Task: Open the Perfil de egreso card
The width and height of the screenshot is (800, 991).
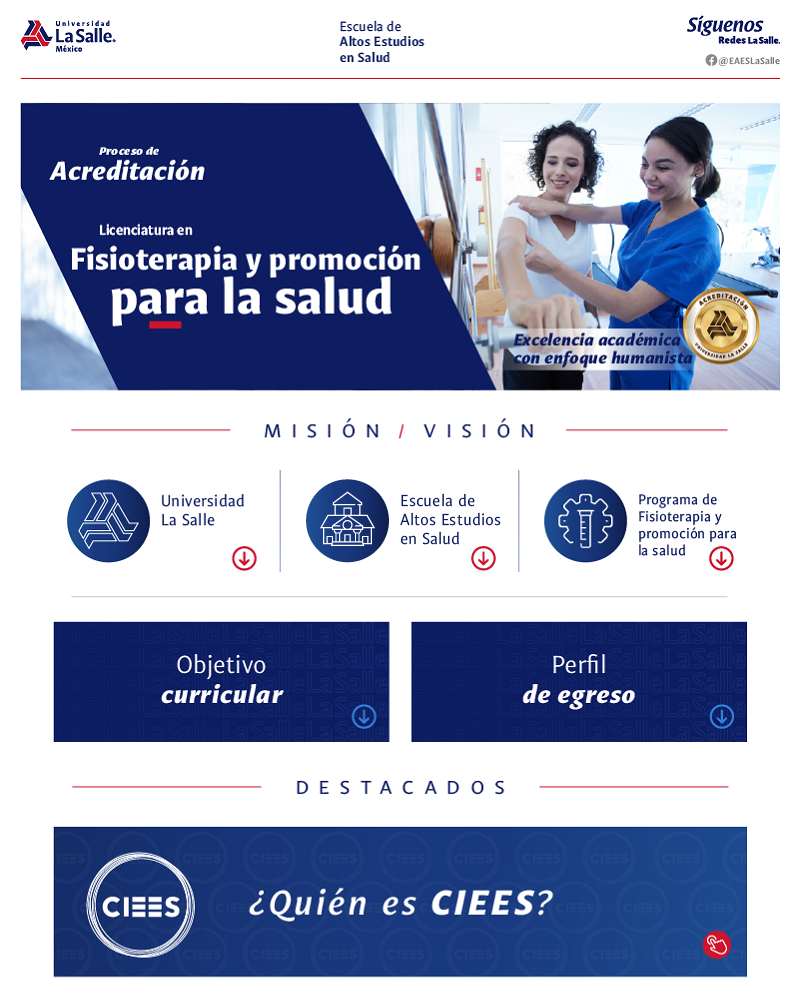Action: click(x=578, y=681)
